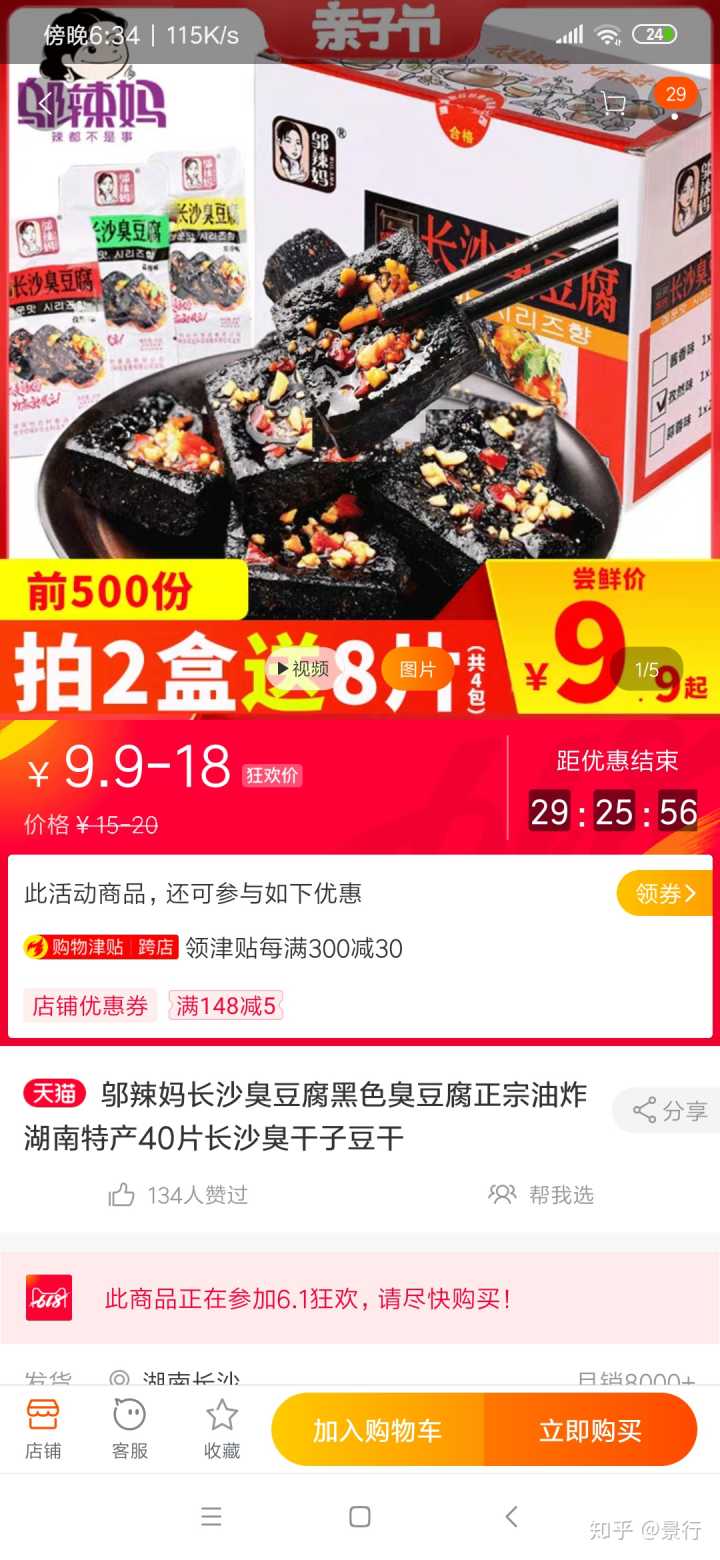Open the more menu with badge 29
Screen dimensions: 720x1560
675,106
